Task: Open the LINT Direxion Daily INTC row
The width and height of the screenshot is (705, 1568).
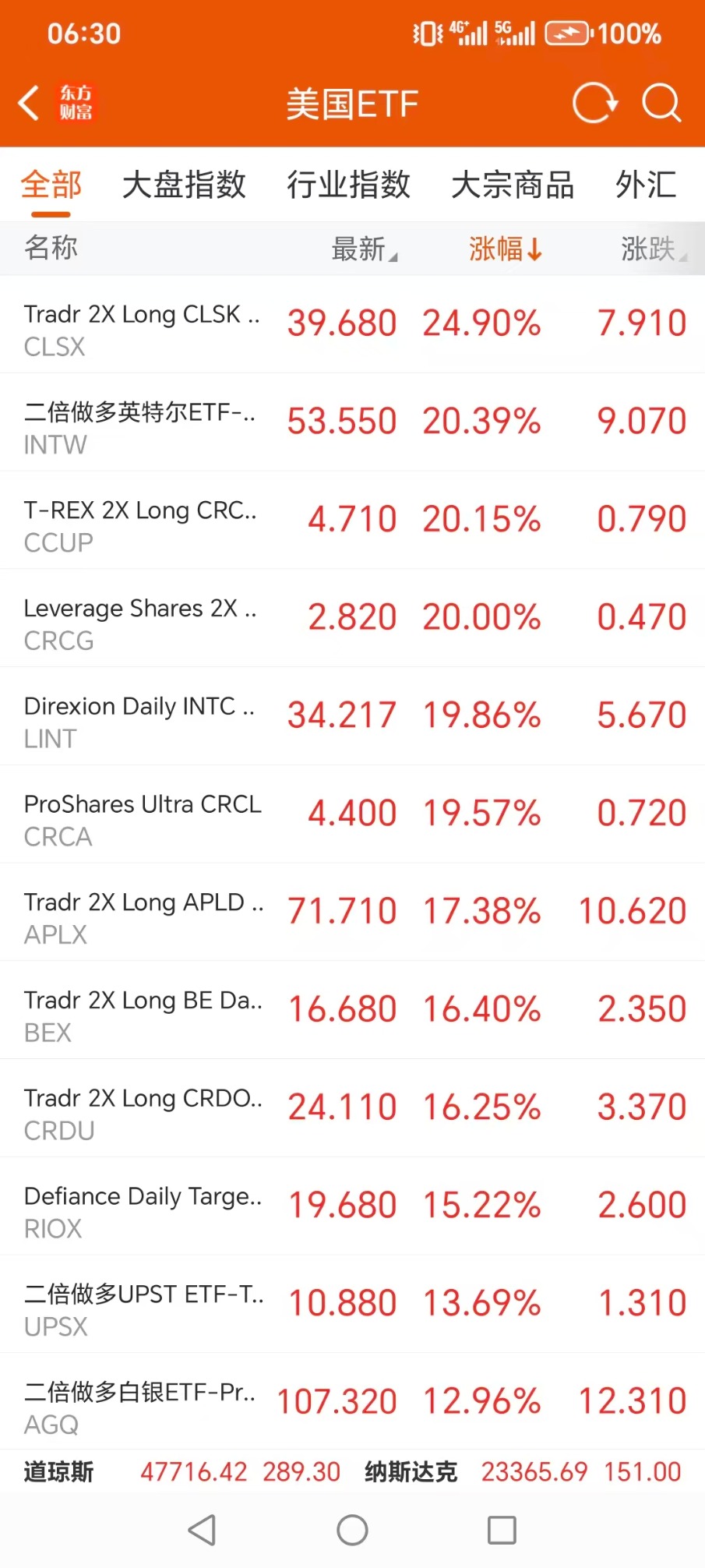Action: [352, 716]
